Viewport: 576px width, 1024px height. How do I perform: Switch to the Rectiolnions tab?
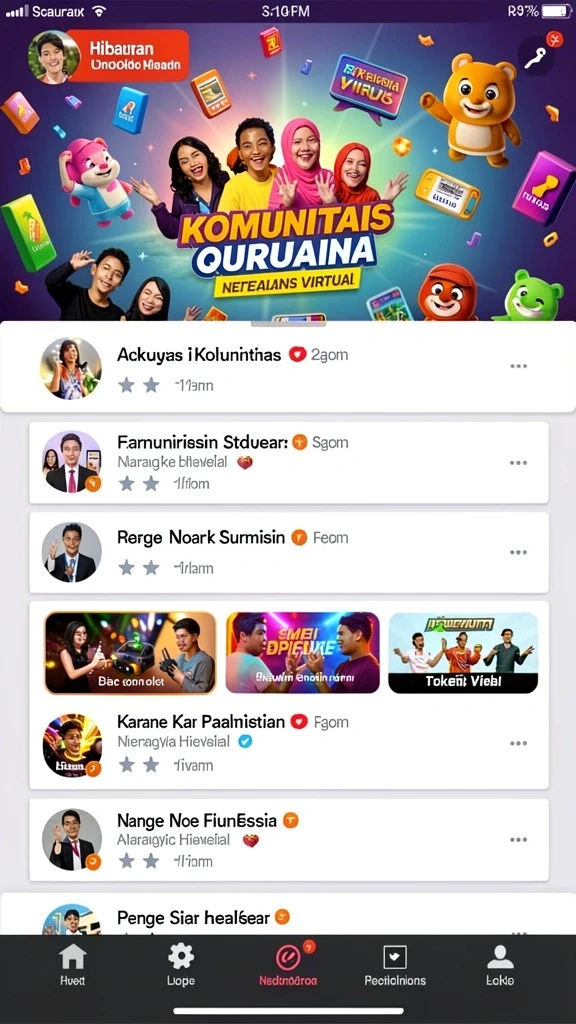(x=395, y=965)
